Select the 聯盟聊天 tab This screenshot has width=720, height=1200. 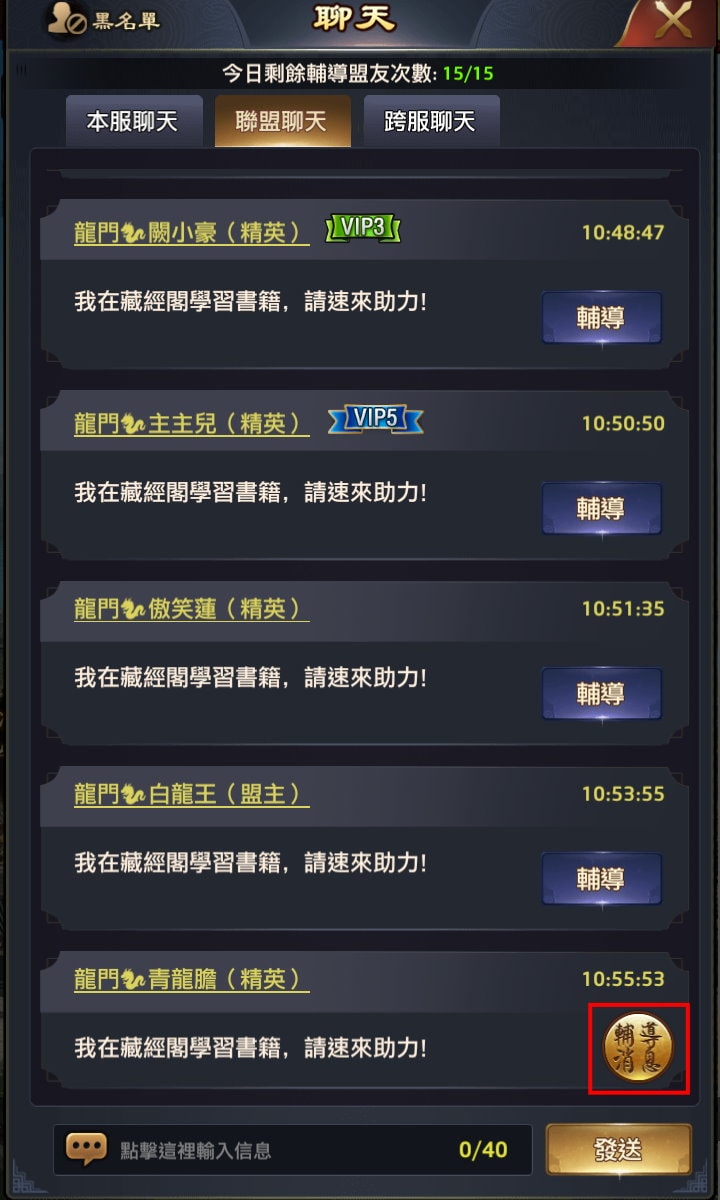tap(281, 122)
